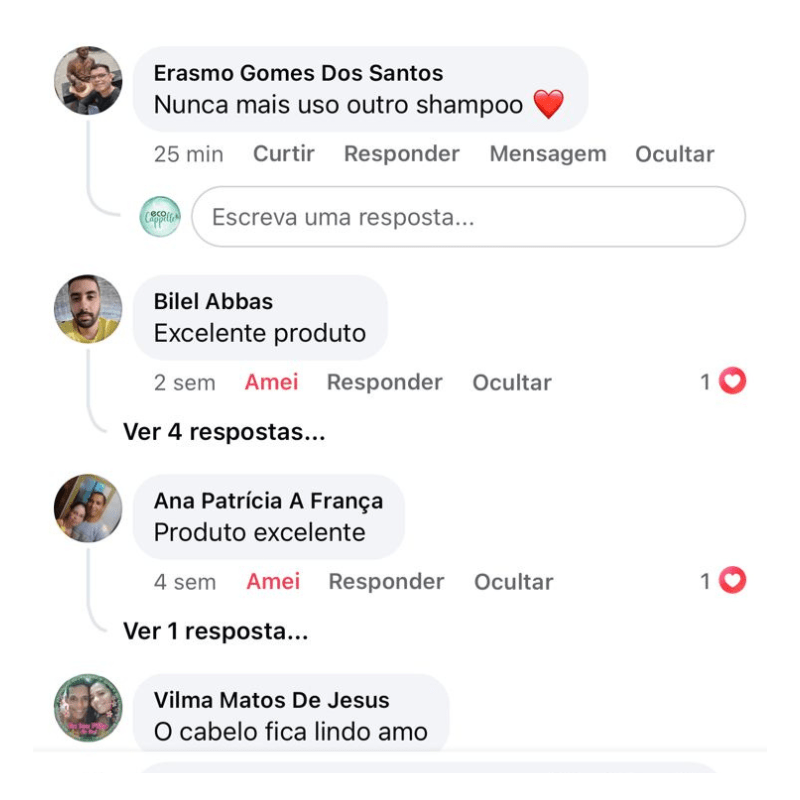800x800 pixels.
Task: Toggle Amei on Ana Patrícia's comment
Action: click(273, 581)
